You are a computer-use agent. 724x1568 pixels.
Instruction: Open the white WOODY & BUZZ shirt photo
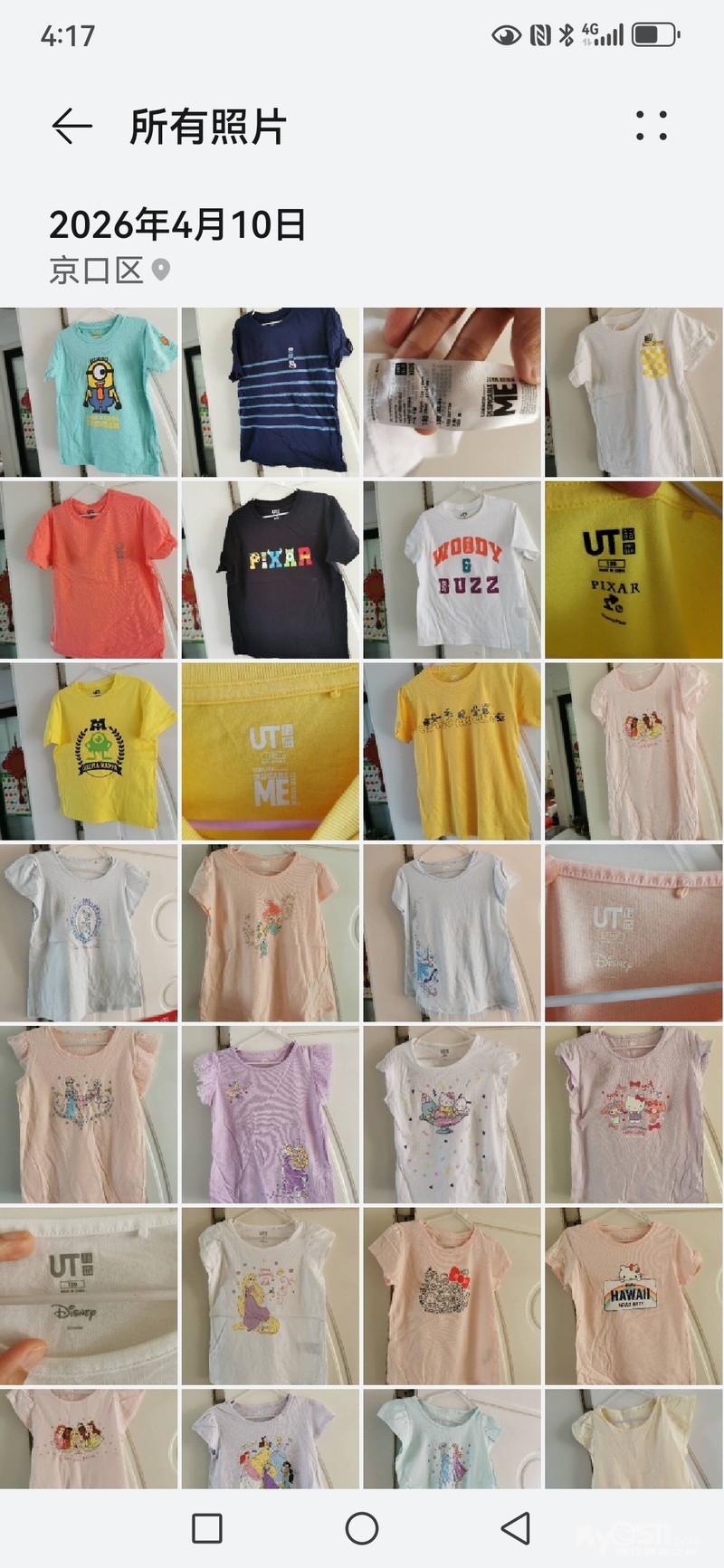tap(452, 570)
